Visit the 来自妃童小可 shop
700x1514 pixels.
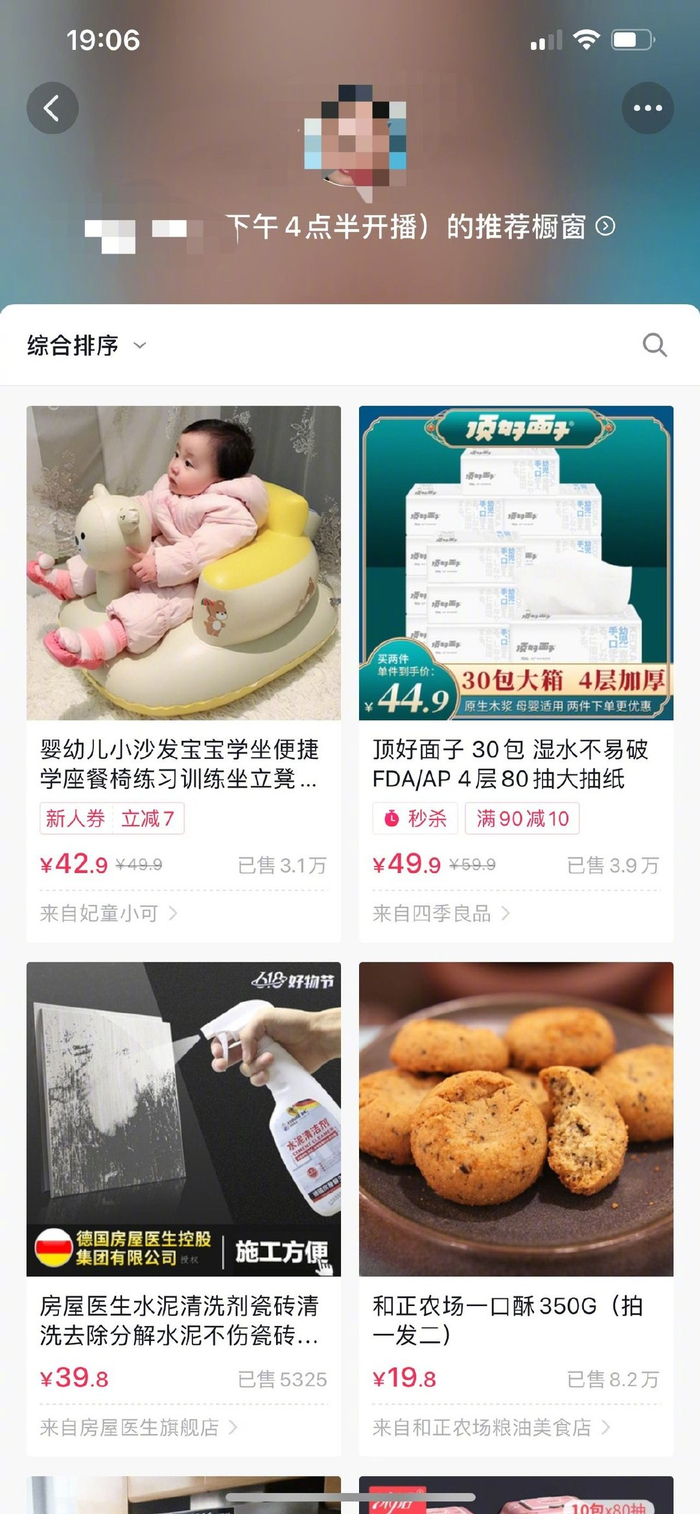coord(109,913)
